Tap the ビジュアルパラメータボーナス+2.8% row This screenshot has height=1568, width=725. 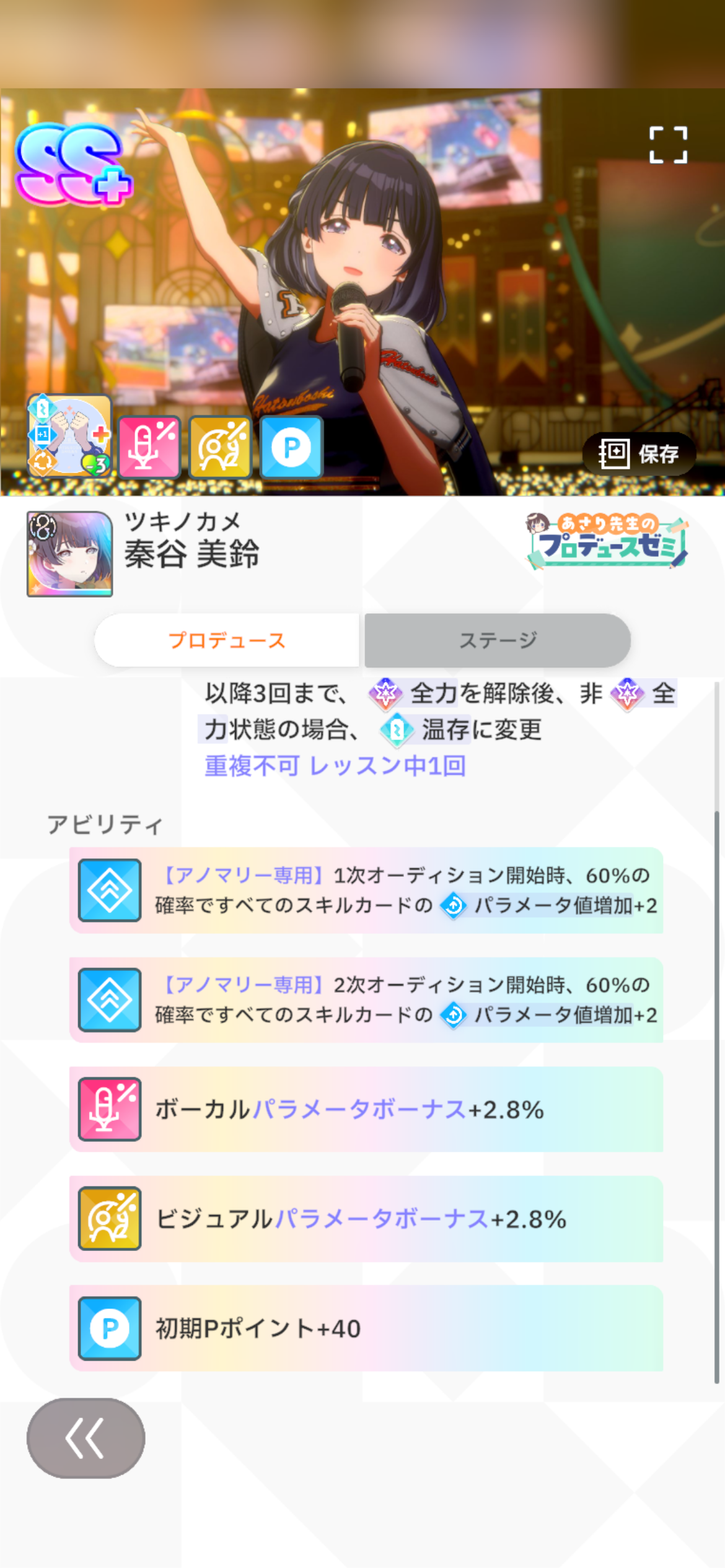366,1219
